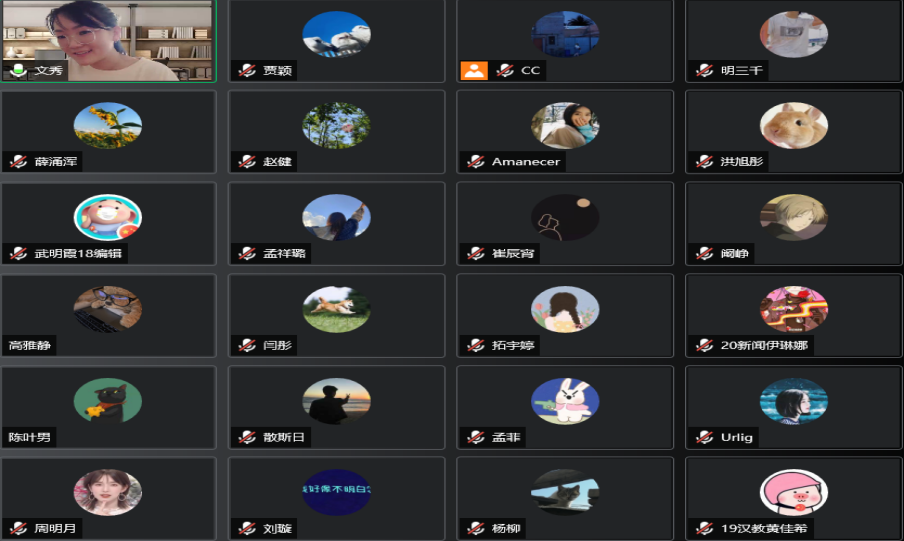904x541 pixels.
Task: Open 洪旭彤's participant tile
Action: (794, 130)
